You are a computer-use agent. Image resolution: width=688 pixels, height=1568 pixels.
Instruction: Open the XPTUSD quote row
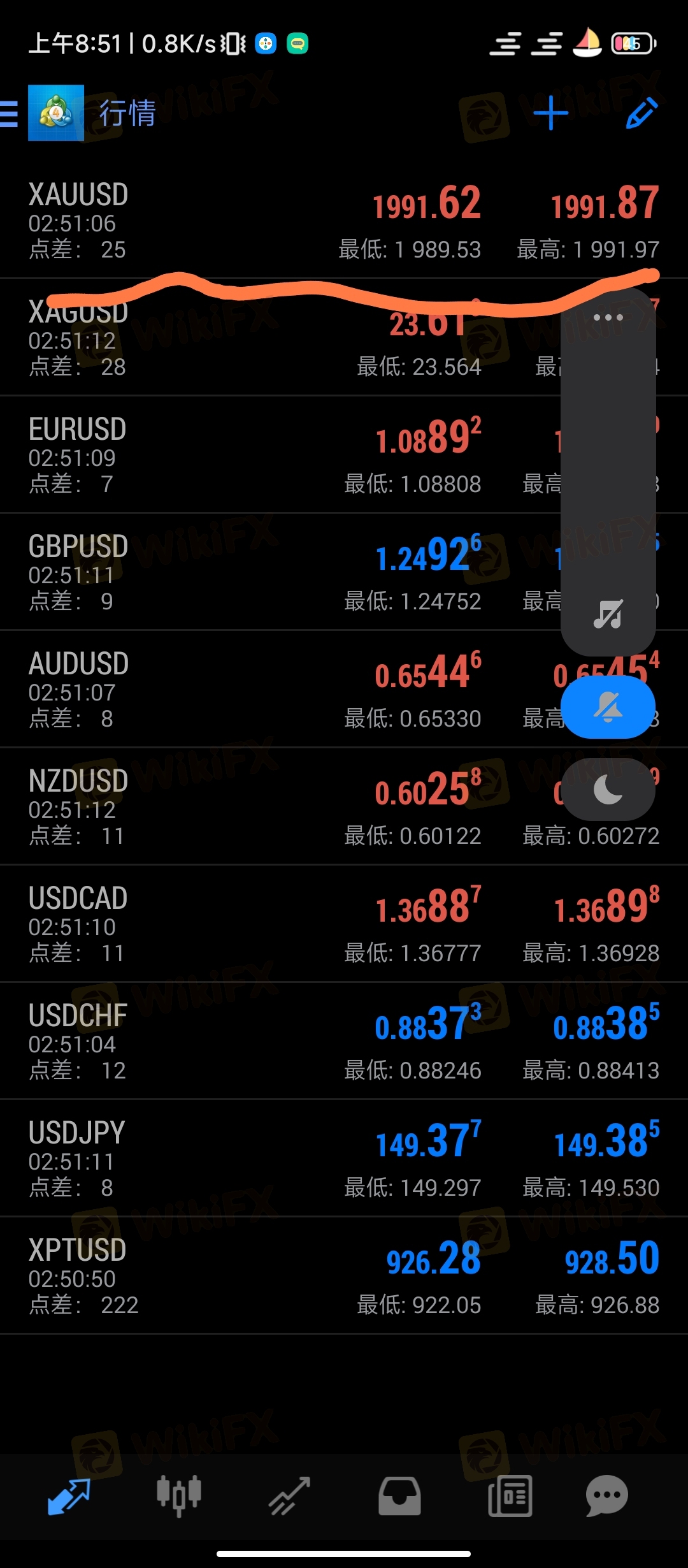tap(344, 1275)
